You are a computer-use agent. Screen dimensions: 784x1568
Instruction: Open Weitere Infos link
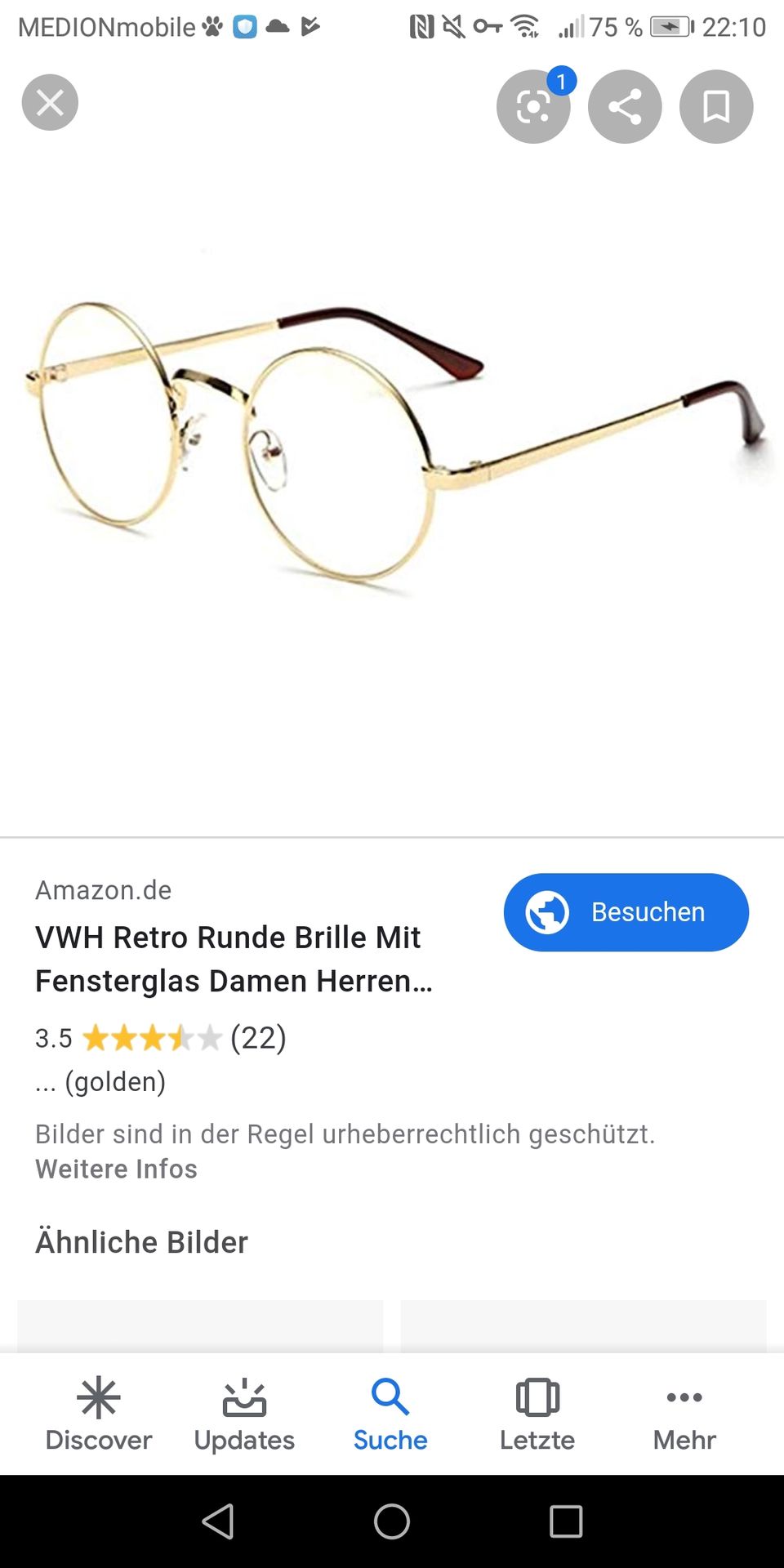coord(116,1169)
